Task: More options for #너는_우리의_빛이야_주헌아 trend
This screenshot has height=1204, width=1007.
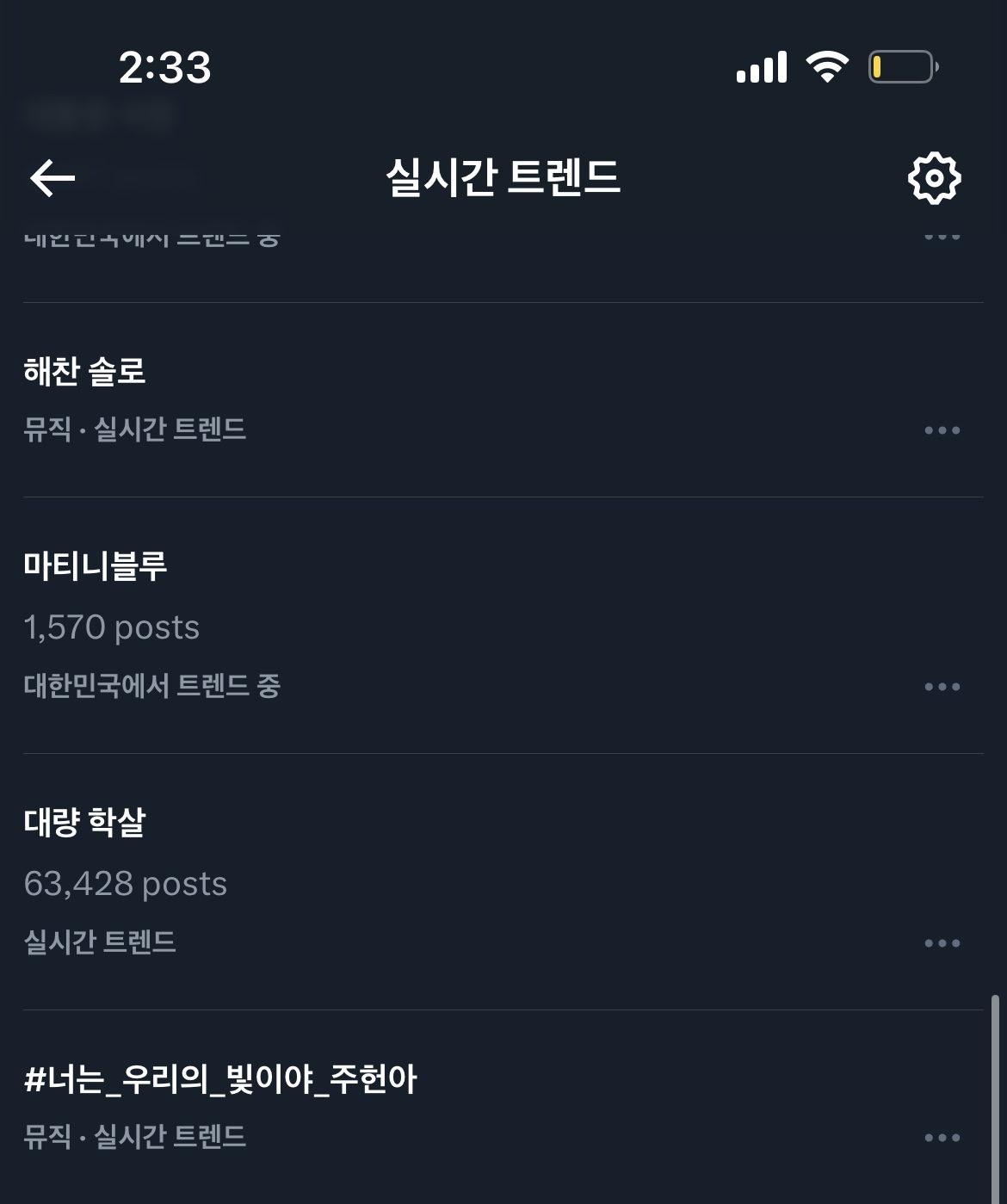Action: pos(942,1137)
